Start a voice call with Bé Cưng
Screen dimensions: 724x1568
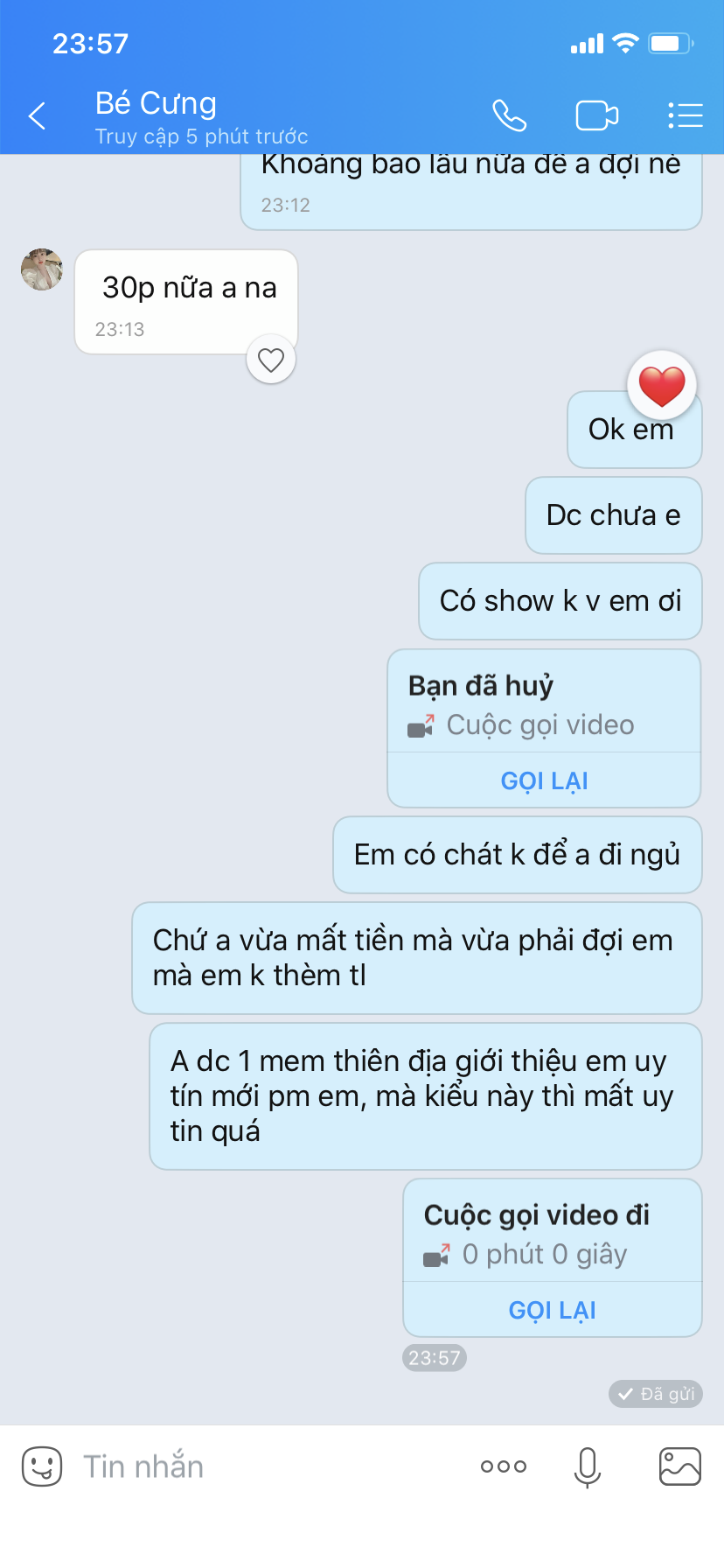509,115
